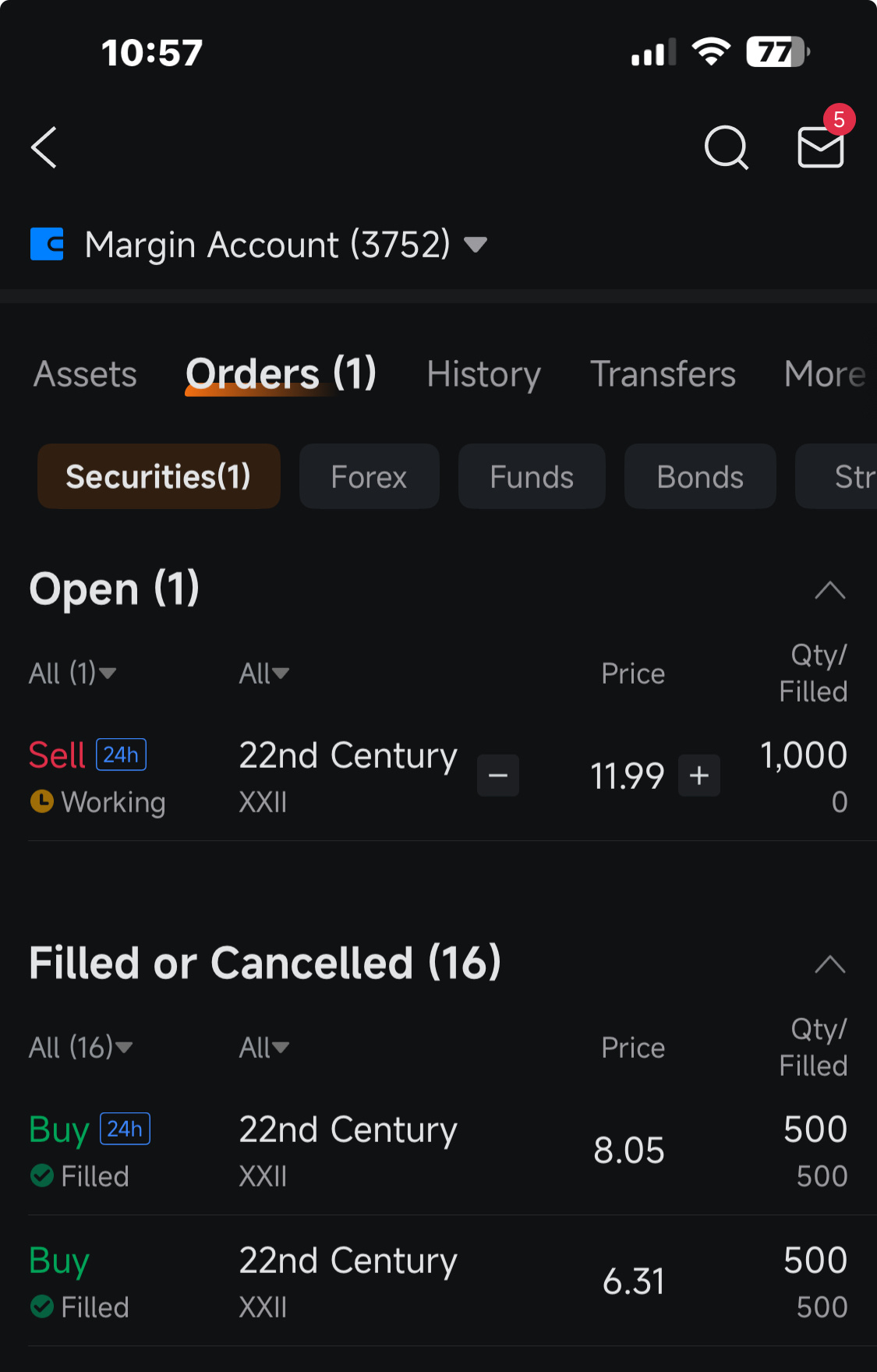Tap the 24h badge on the Sell order
The width and height of the screenshot is (877, 1372).
121,754
